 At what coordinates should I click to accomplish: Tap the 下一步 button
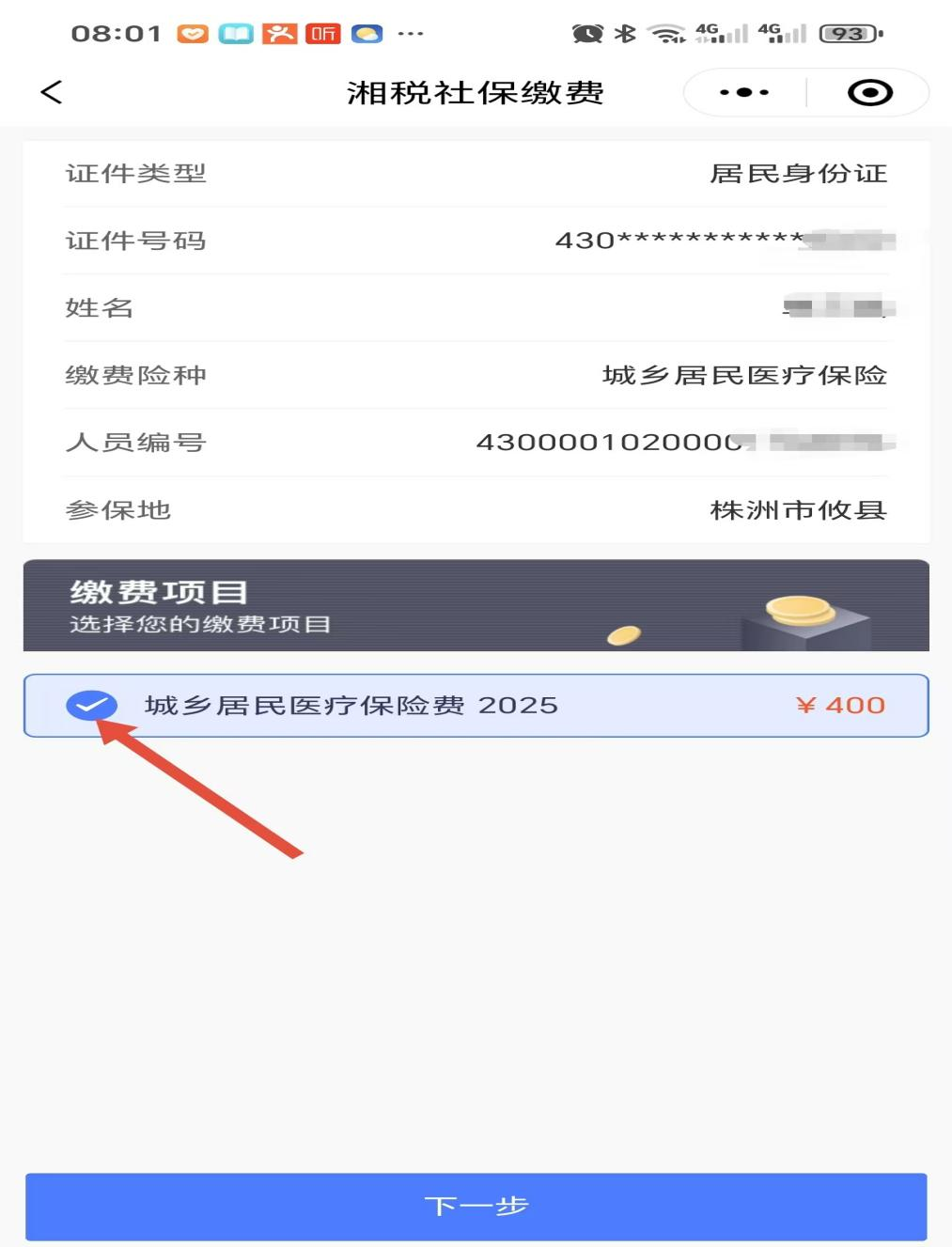(476, 1206)
